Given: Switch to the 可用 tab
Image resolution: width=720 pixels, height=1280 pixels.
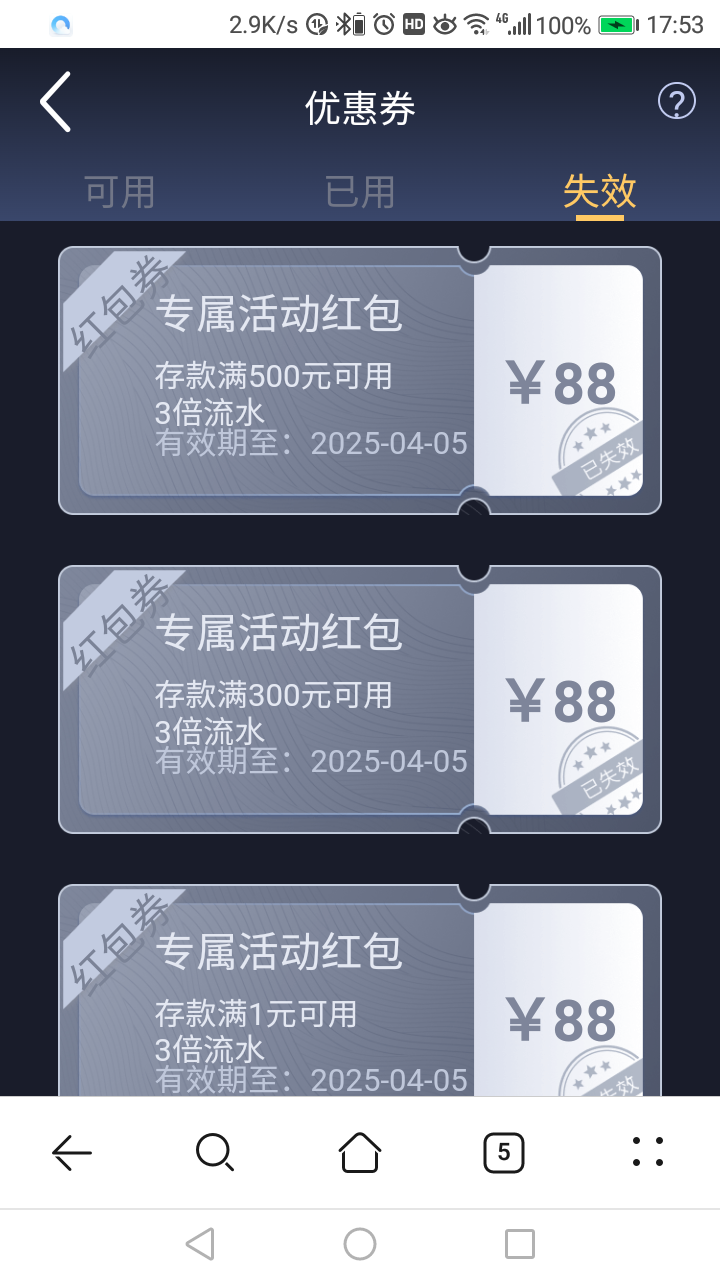Looking at the screenshot, I should tap(120, 191).
